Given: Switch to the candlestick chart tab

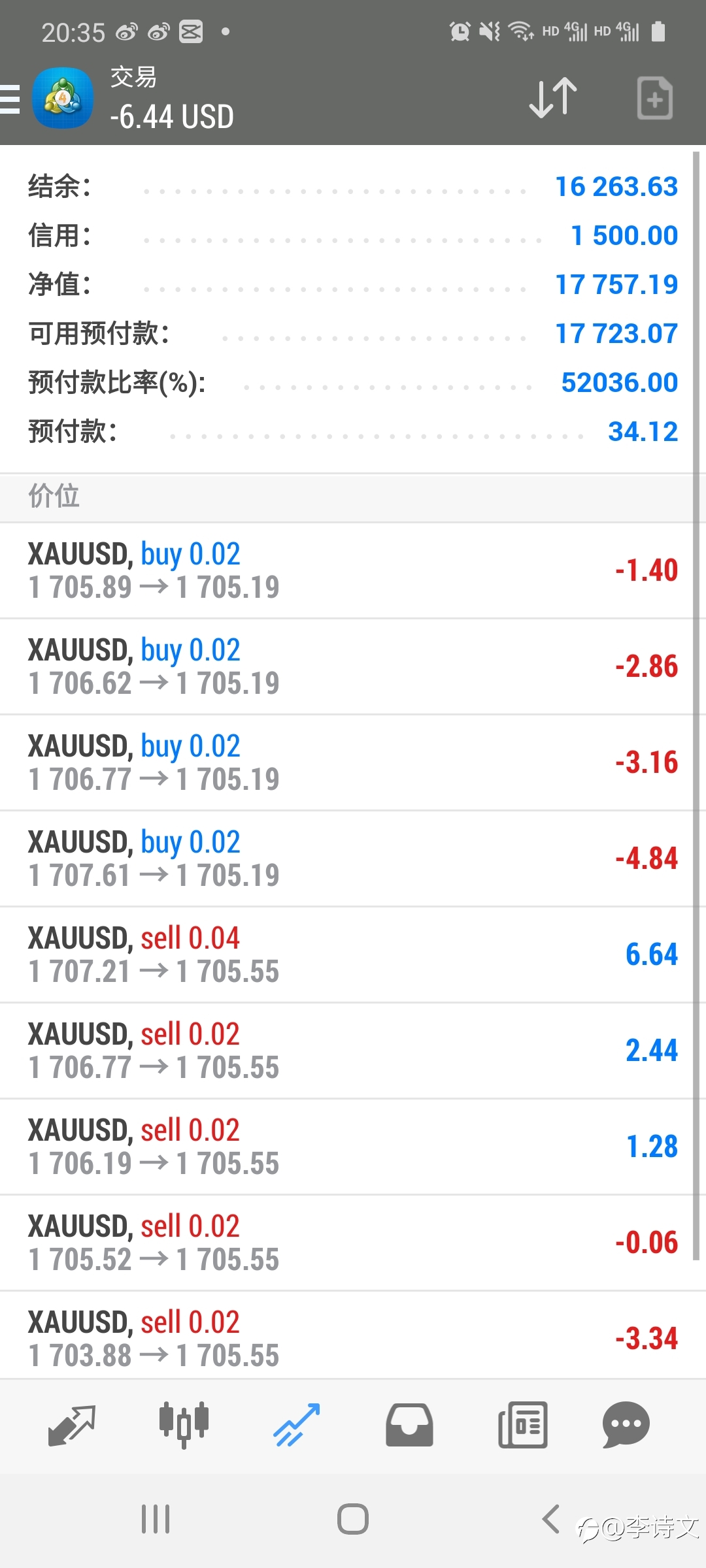Looking at the screenshot, I should coord(184,1425).
